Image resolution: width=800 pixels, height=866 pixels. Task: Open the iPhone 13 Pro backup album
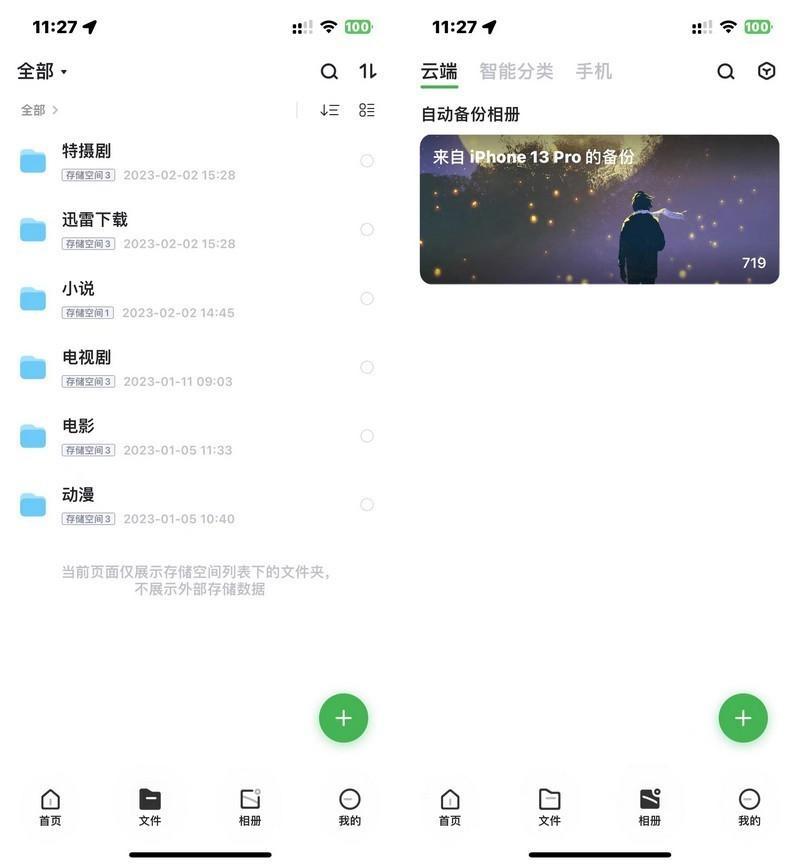pos(599,209)
